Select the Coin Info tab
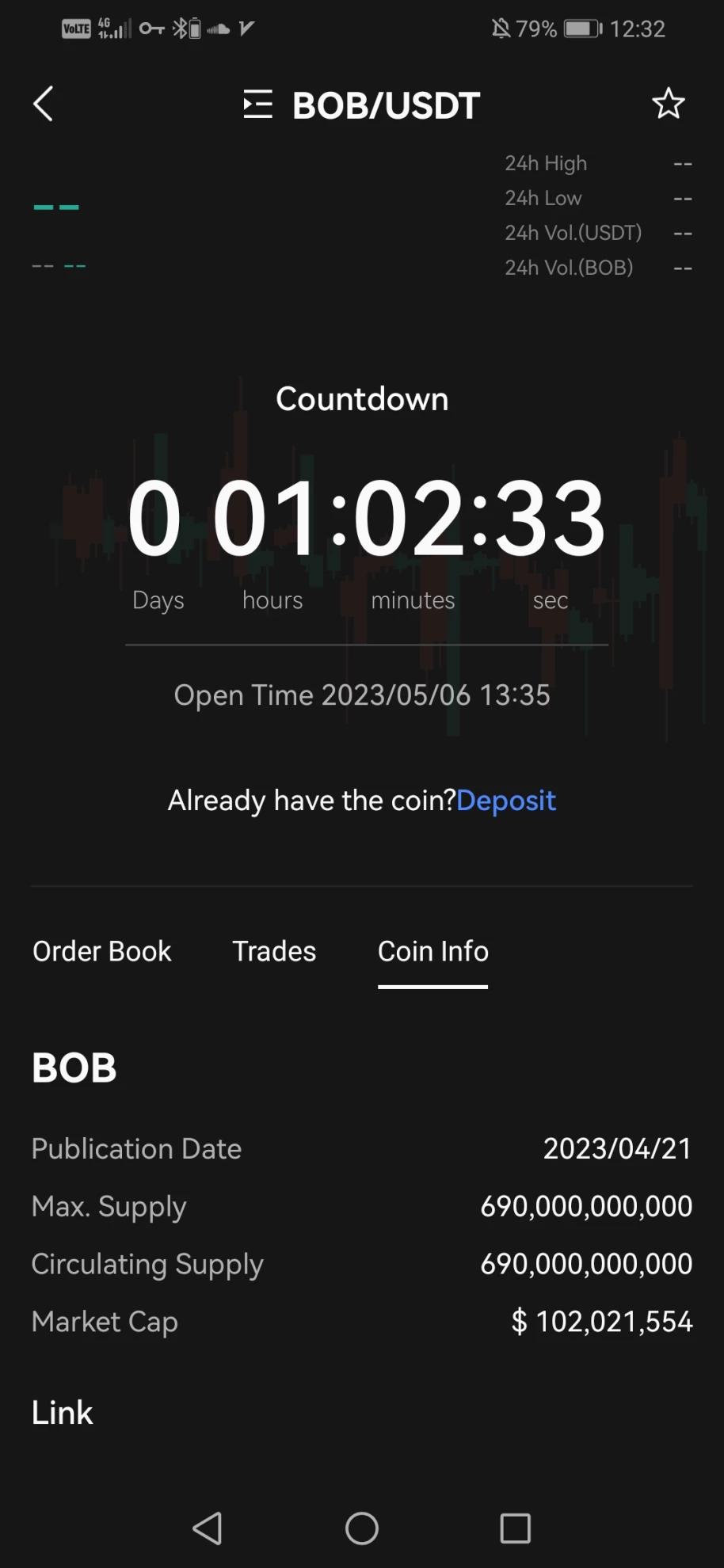Screen dimensions: 724x1568 coord(432,951)
